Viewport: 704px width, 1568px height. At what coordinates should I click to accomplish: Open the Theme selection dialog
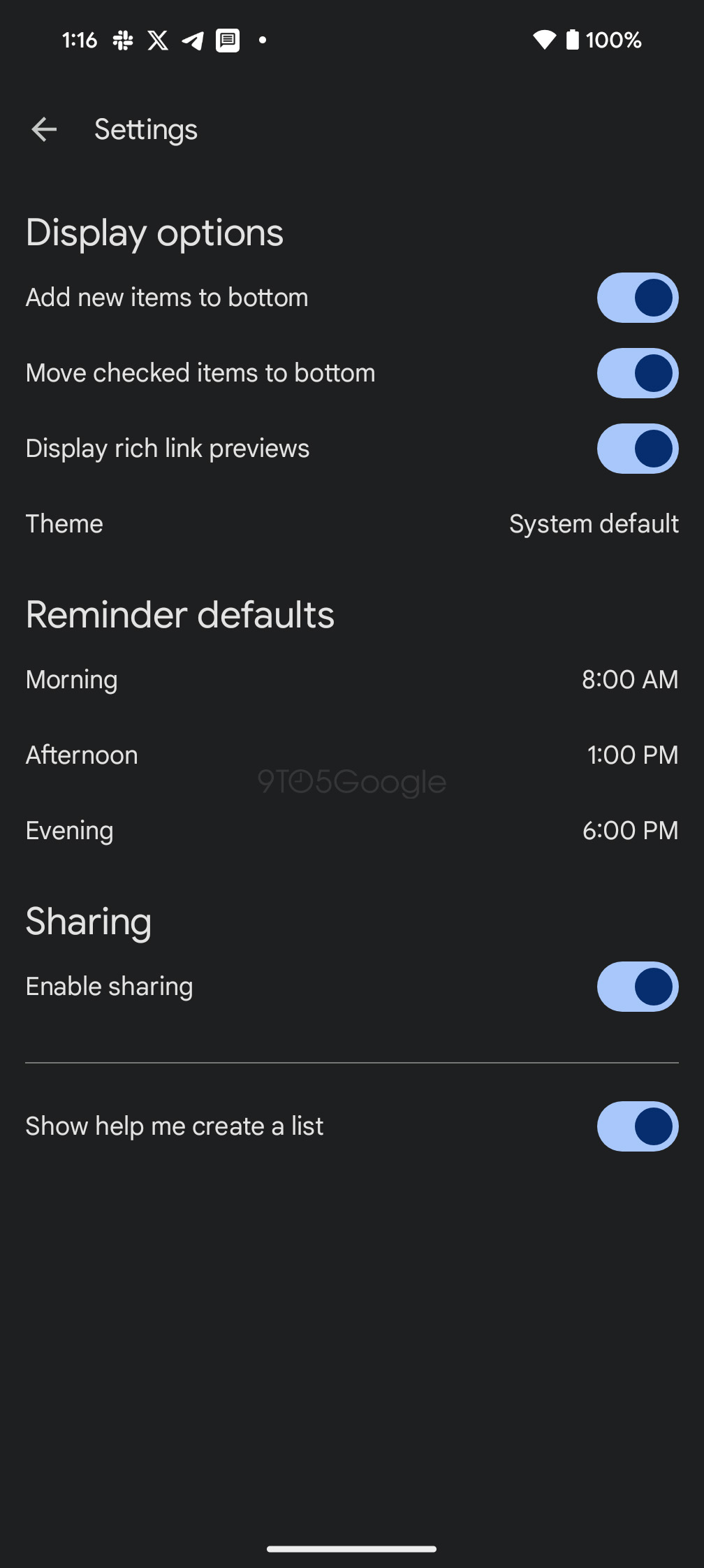pyautogui.click(x=352, y=523)
